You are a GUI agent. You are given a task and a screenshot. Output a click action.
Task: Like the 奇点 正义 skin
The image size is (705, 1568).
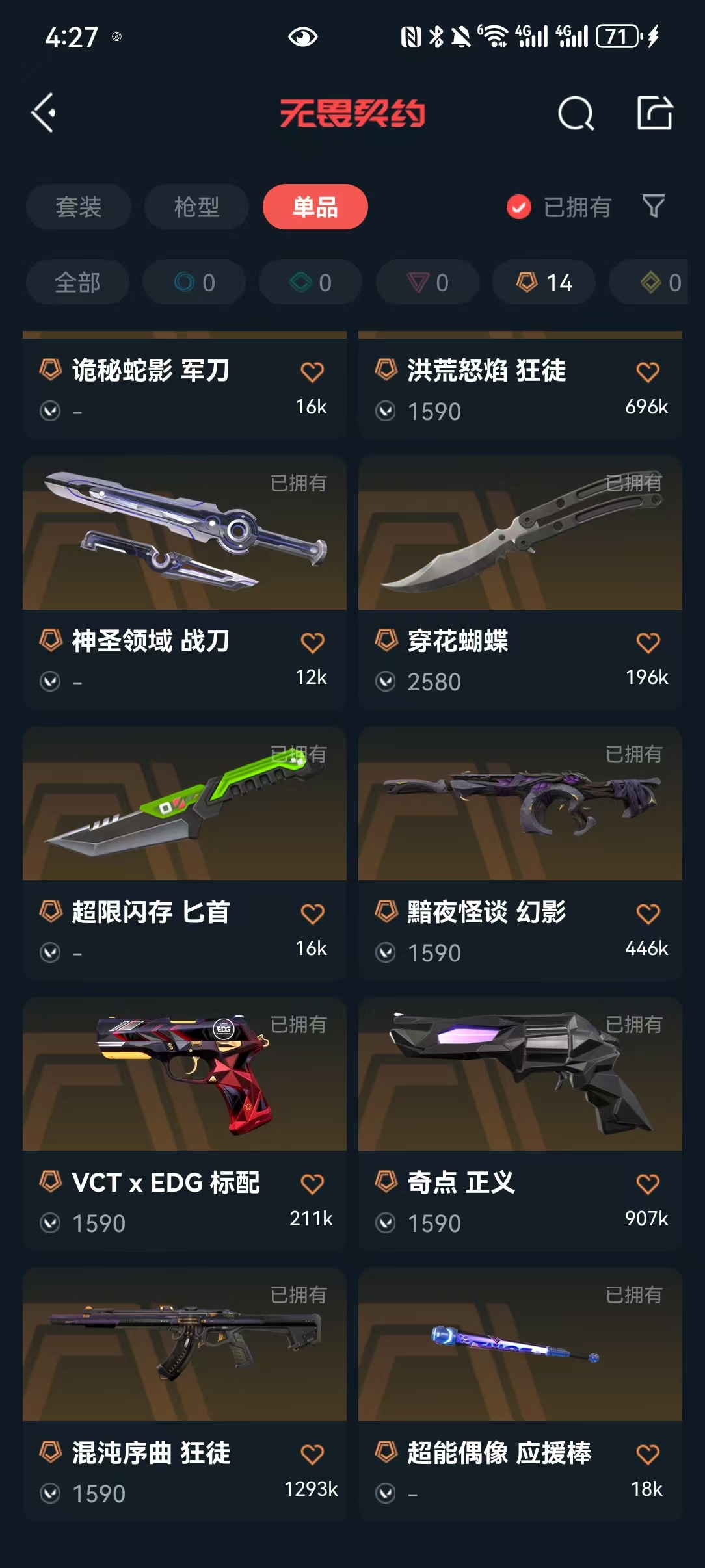(x=648, y=1184)
